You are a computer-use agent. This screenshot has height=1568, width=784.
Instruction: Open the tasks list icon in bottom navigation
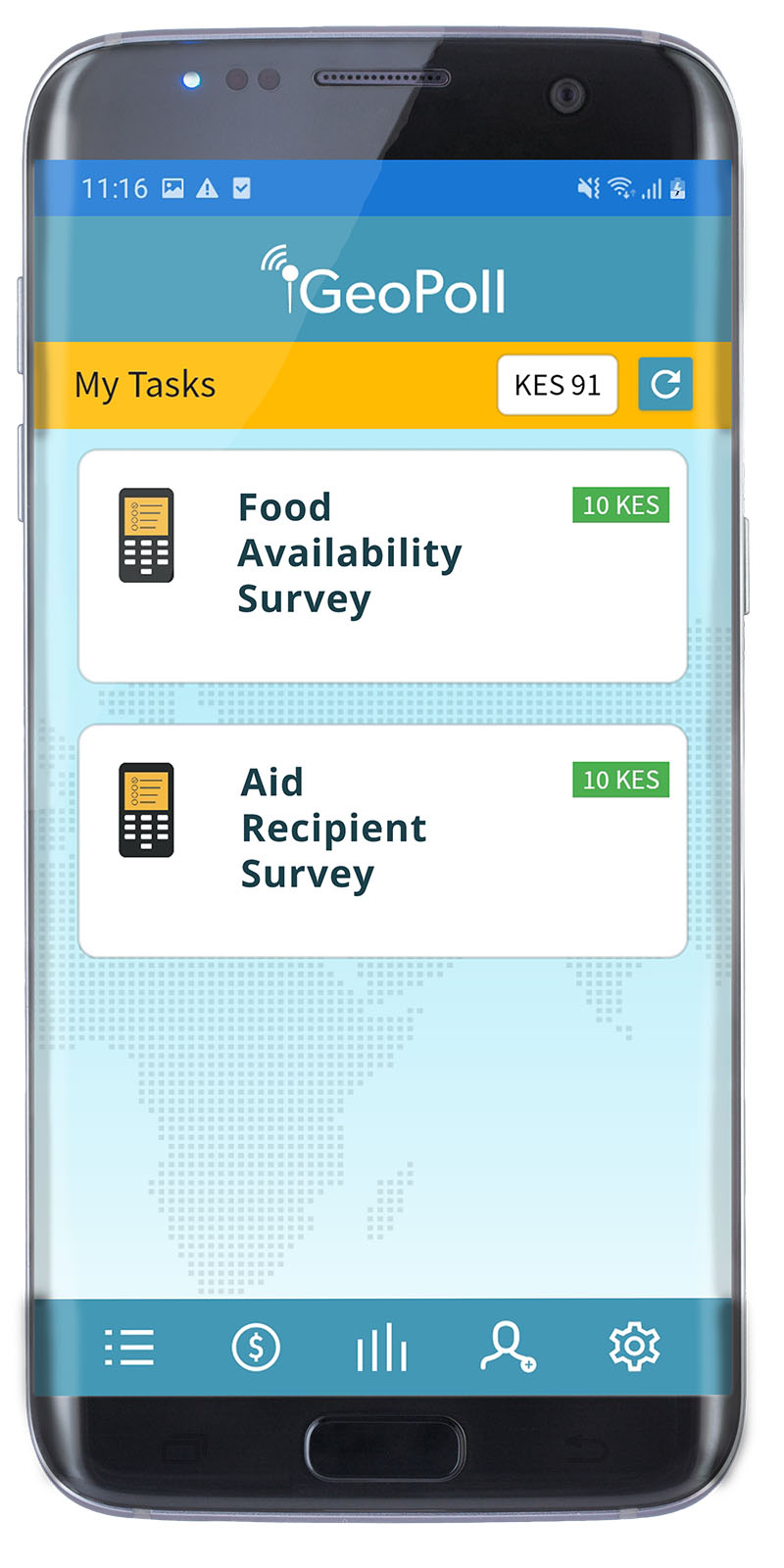click(x=128, y=1348)
